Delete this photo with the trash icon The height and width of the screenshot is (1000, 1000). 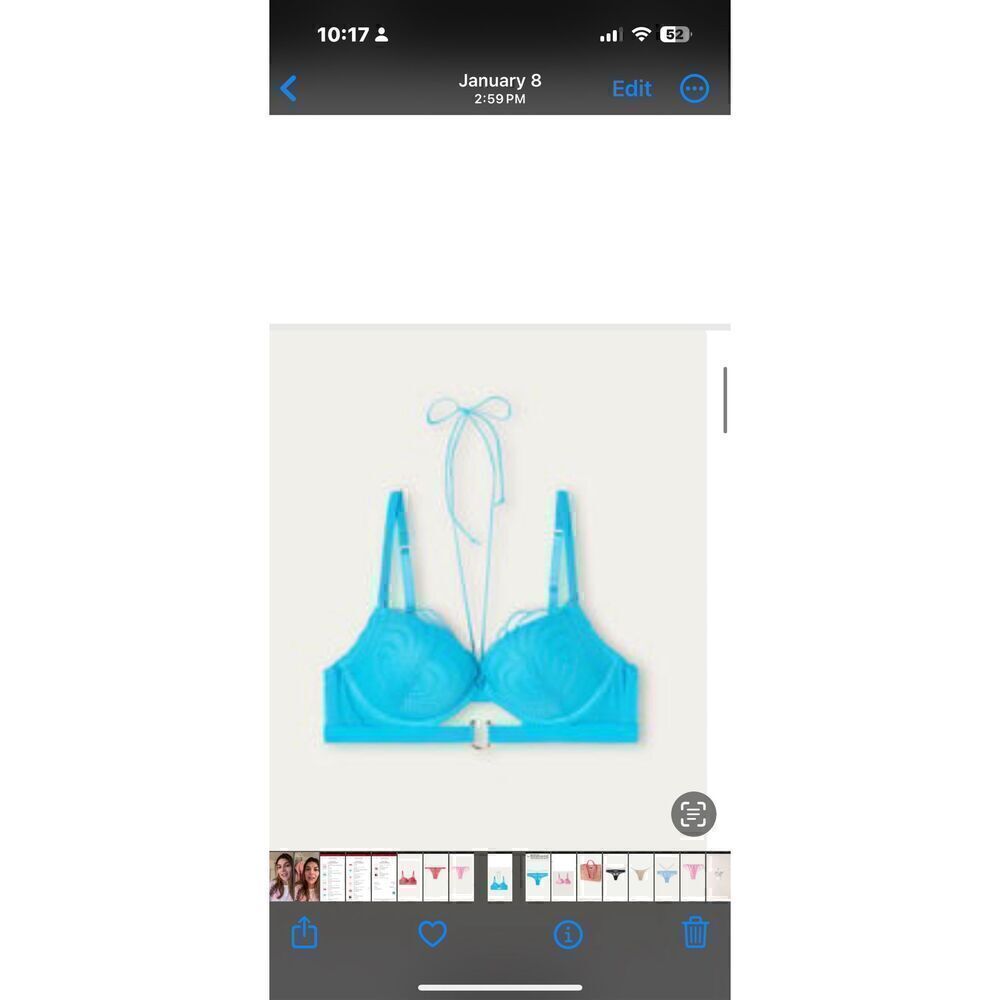(695, 934)
